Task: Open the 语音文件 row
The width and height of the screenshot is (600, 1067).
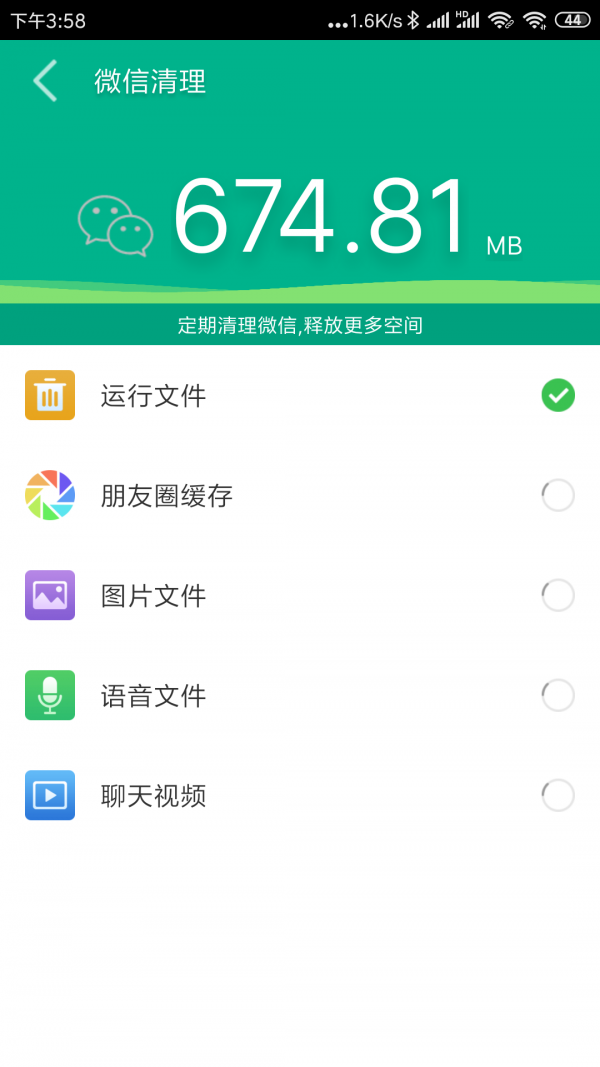Action: pos(300,695)
